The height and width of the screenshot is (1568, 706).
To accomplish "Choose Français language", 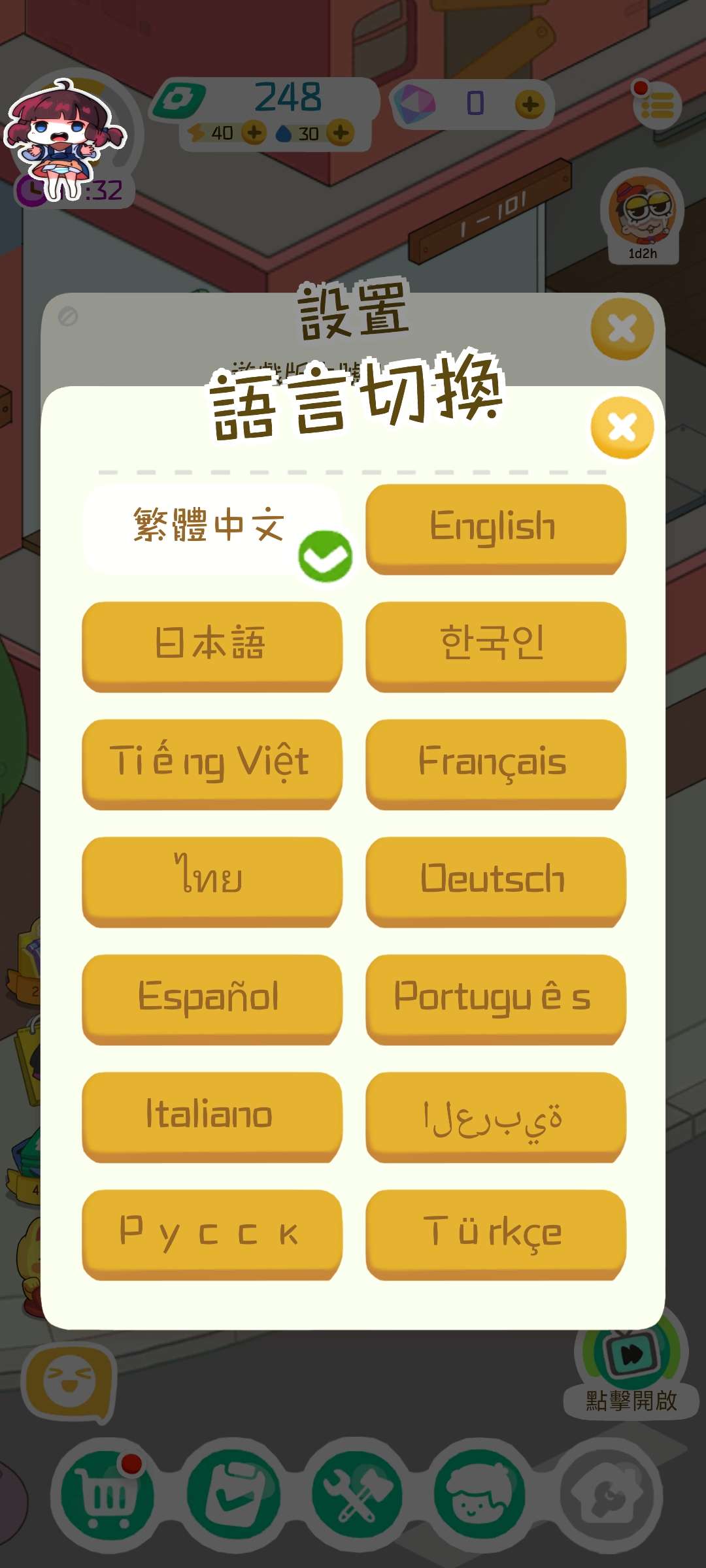I will (495, 762).
